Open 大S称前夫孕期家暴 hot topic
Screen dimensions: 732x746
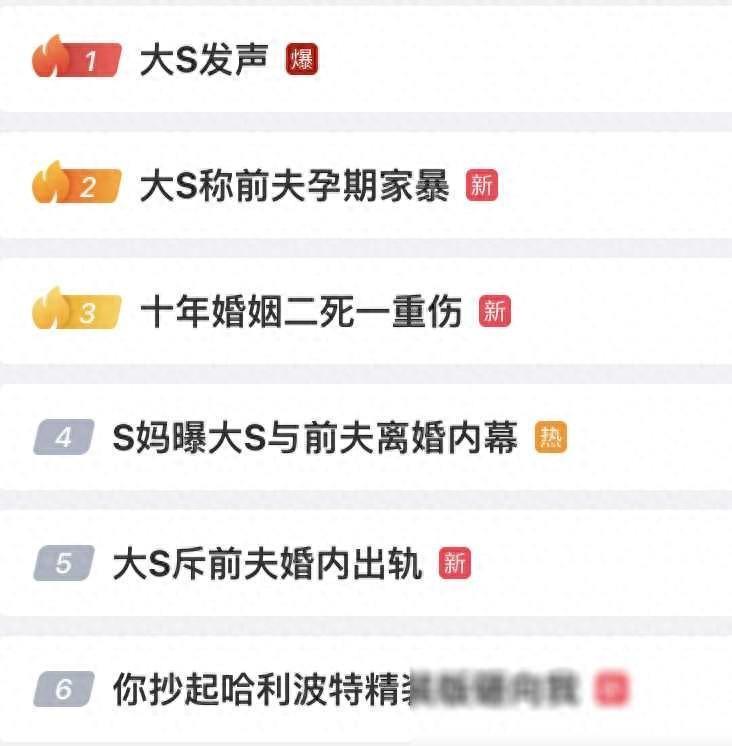tap(295, 187)
